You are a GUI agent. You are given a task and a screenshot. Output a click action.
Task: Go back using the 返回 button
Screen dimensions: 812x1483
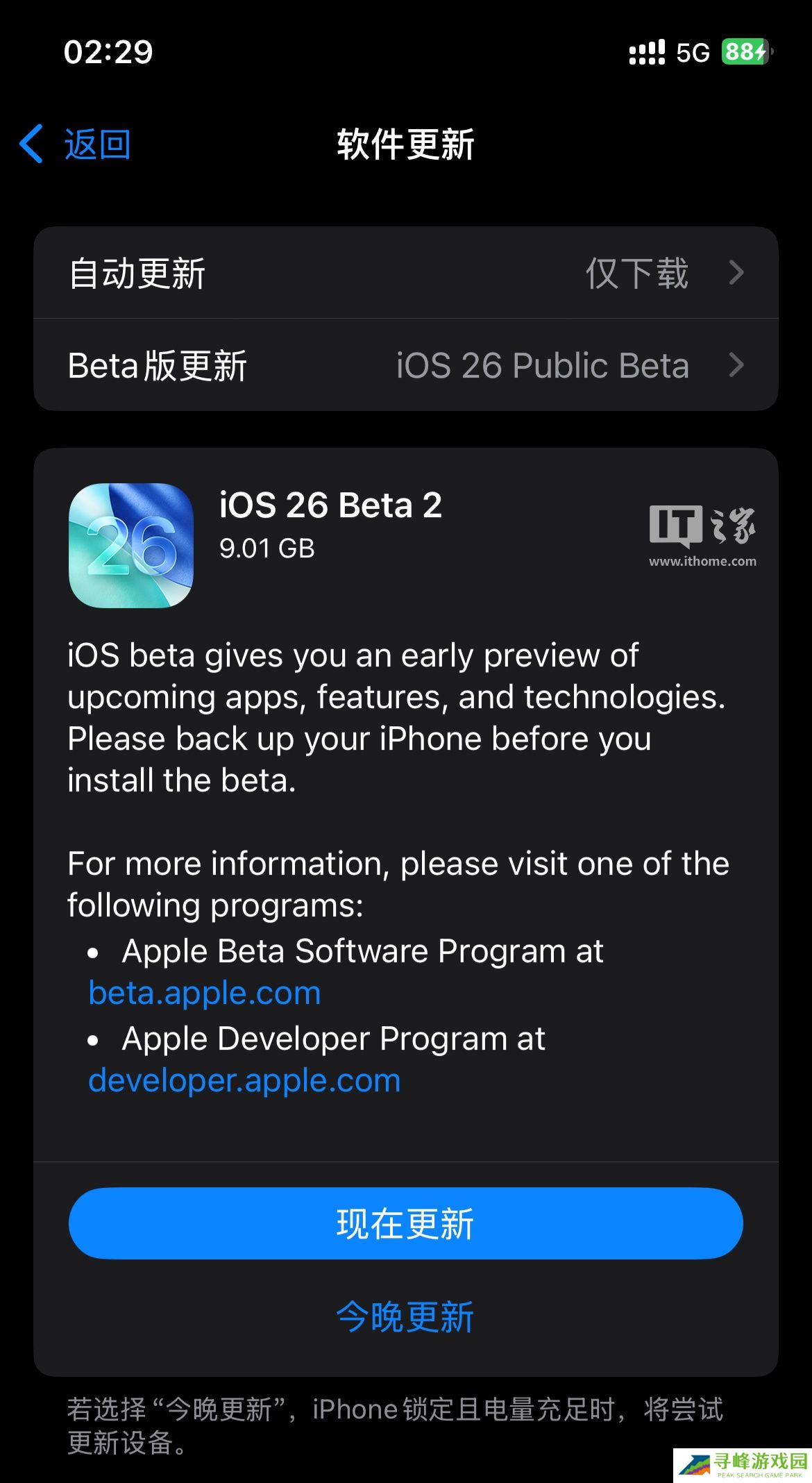pos(76,144)
